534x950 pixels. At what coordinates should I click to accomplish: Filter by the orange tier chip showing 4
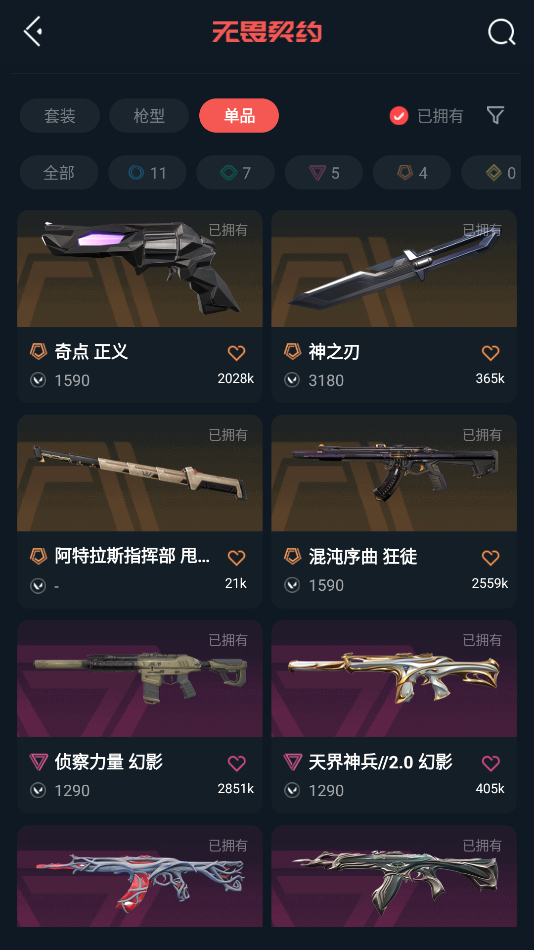click(412, 173)
